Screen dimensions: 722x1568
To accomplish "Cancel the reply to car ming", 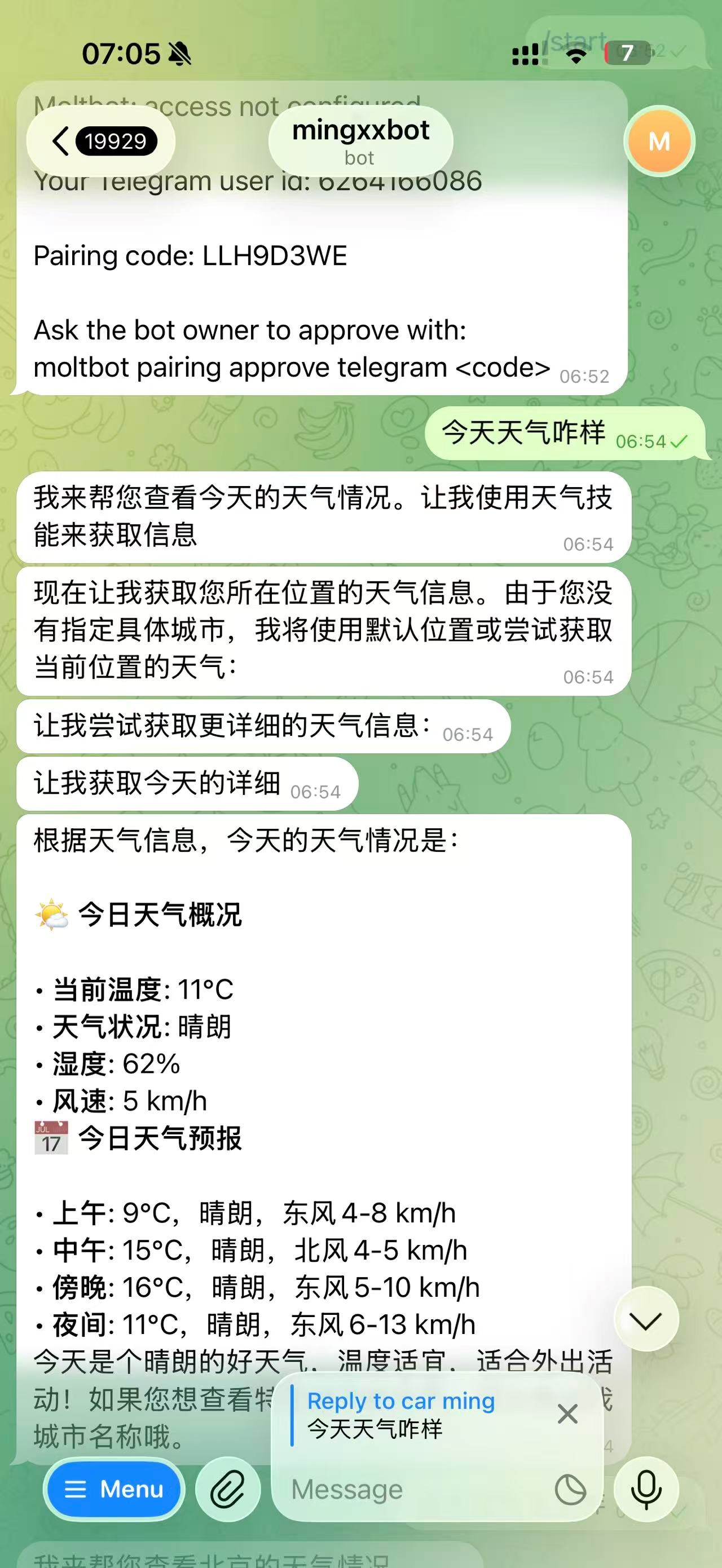I will 567,1414.
